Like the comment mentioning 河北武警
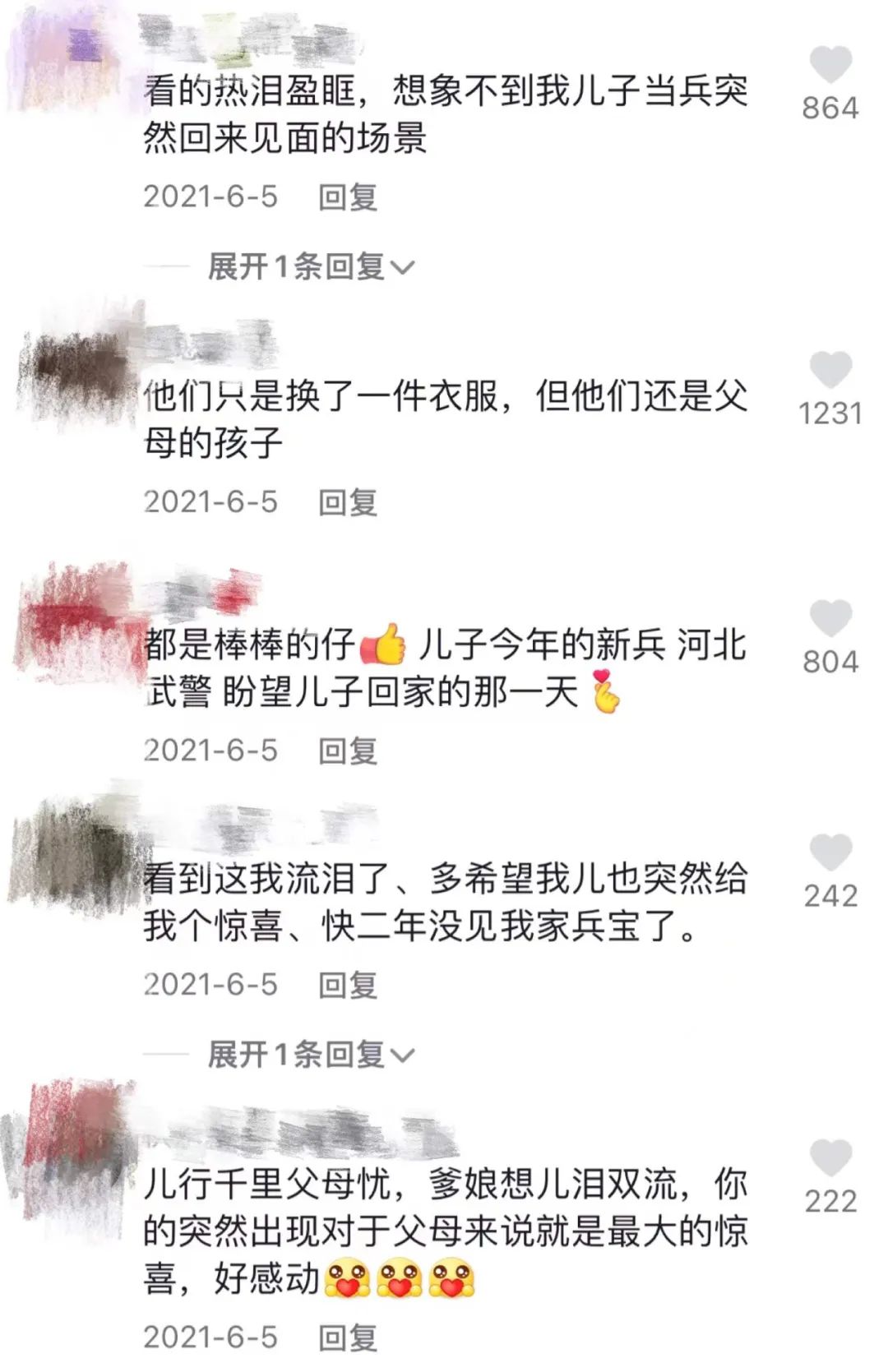Screen dimensions: 888x1372 pos(830,618)
